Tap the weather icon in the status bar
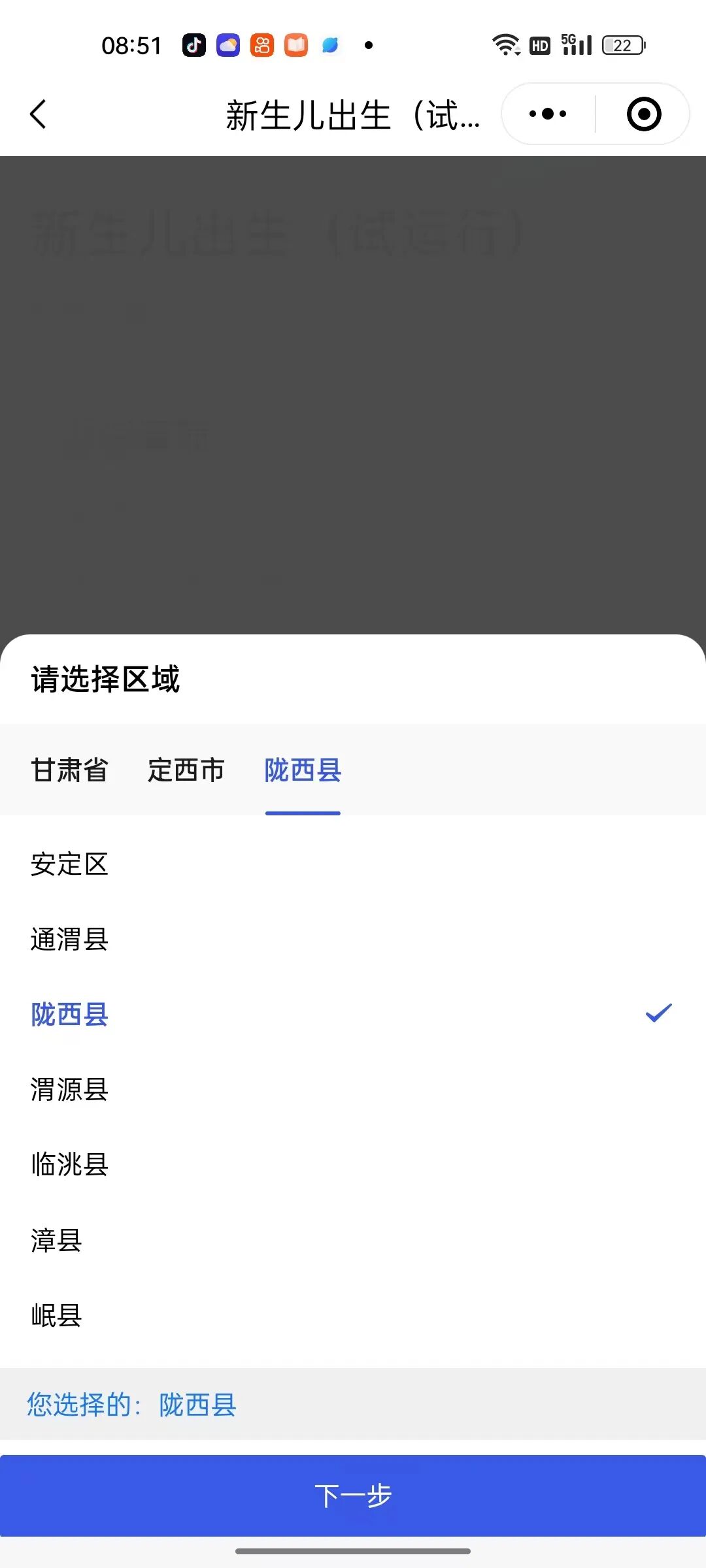 [227, 44]
